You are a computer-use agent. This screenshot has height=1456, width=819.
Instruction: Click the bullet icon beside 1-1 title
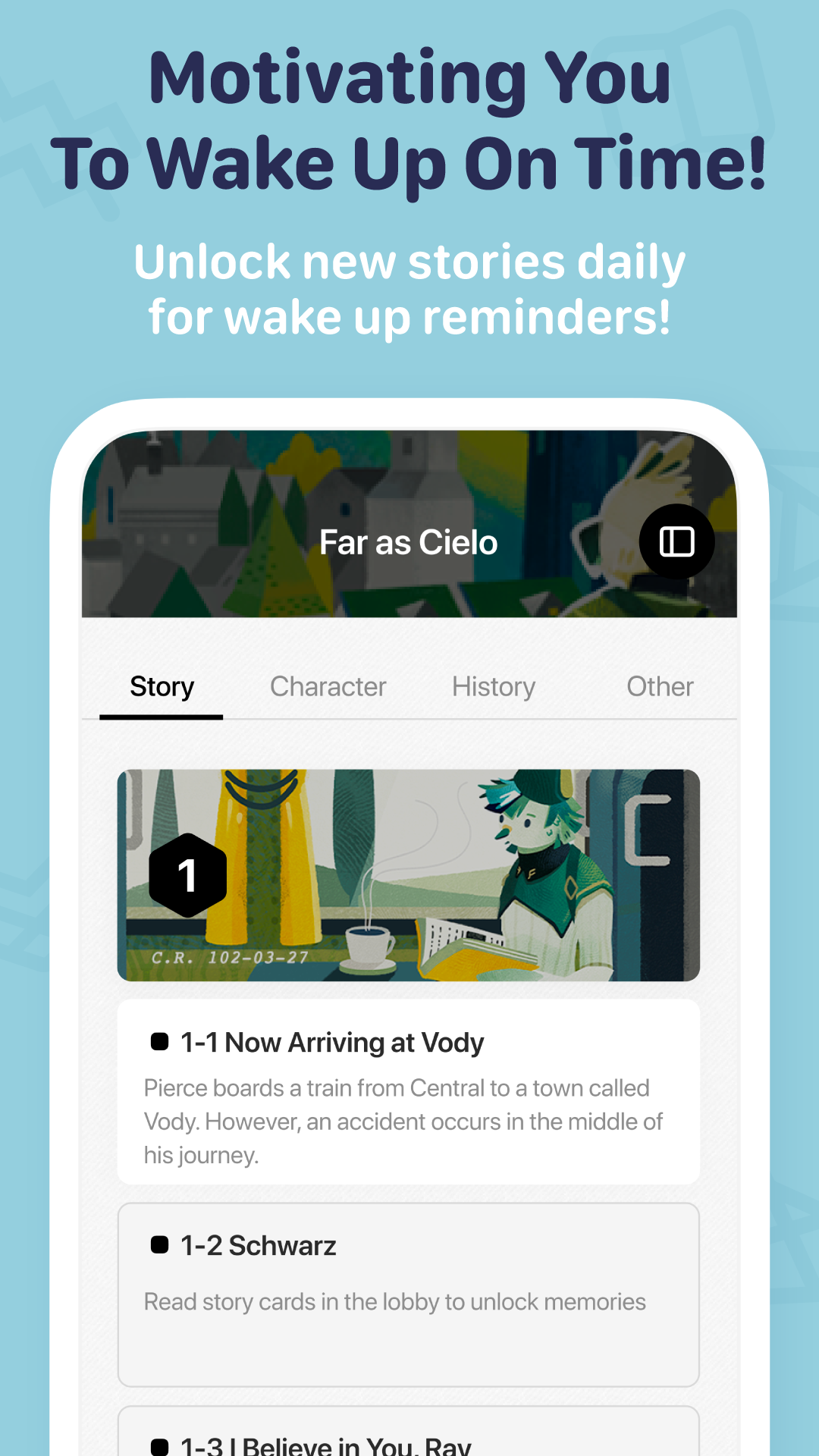click(158, 1042)
